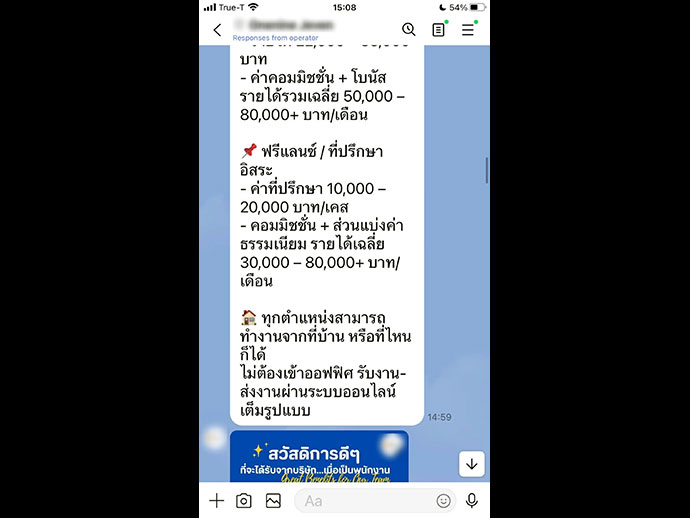Record a voice message with the microphone
This screenshot has height=518, width=690.
tap(472, 500)
